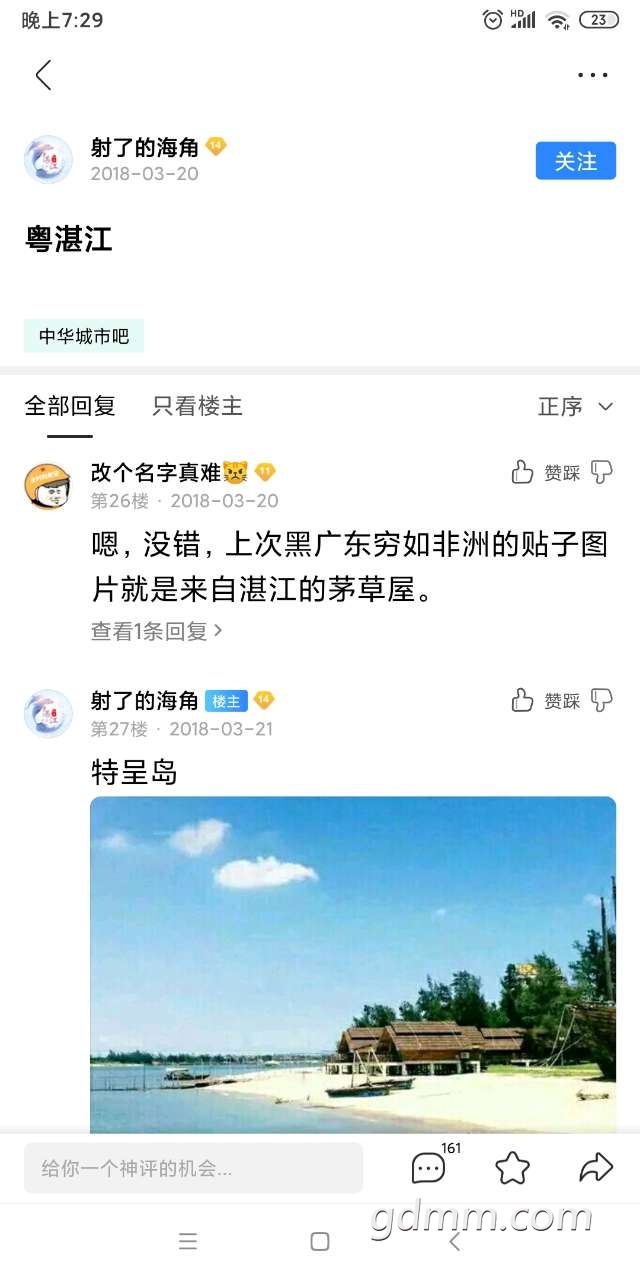Screen dimensions: 640x1280
Task: Downvote the 27楼 reply
Action: [601, 701]
